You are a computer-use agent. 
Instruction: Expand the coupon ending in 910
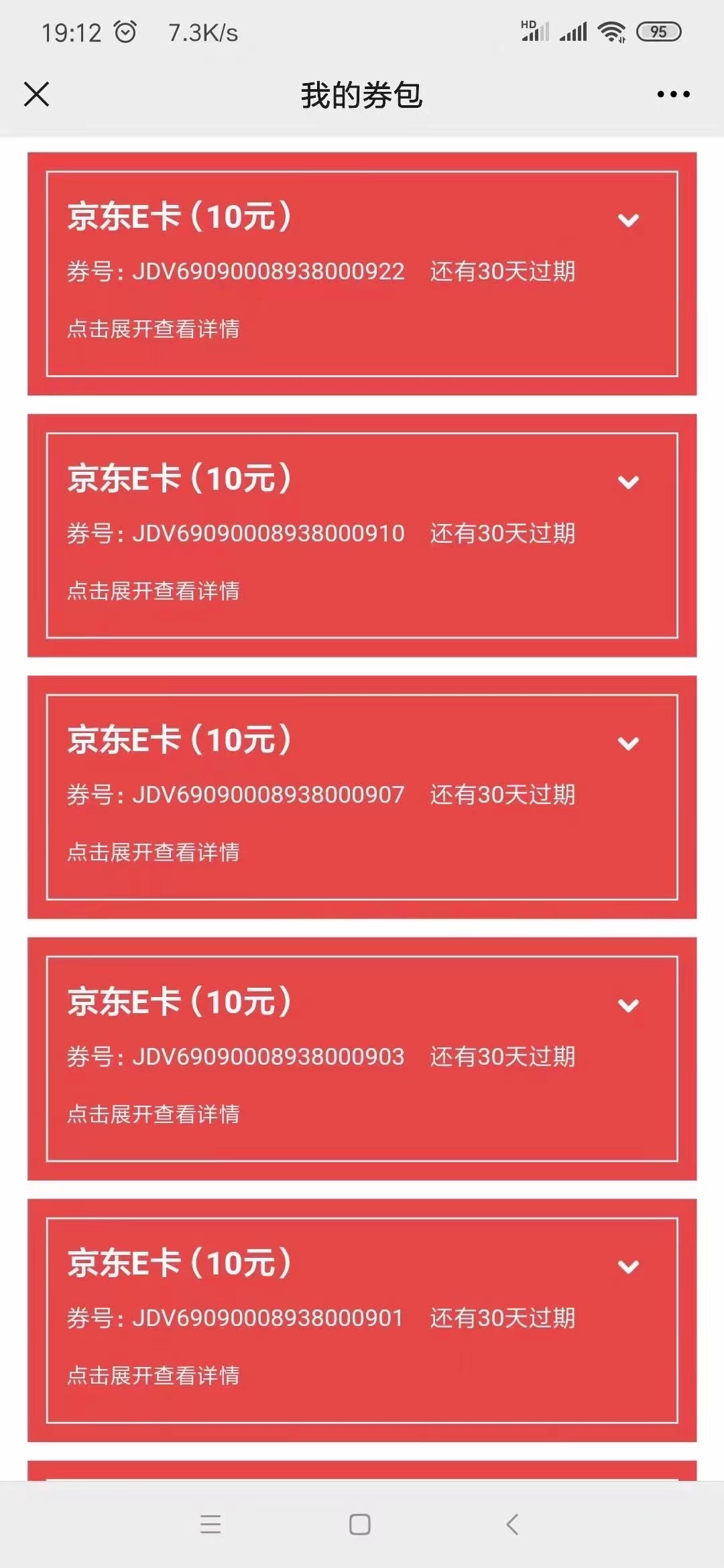coord(628,482)
